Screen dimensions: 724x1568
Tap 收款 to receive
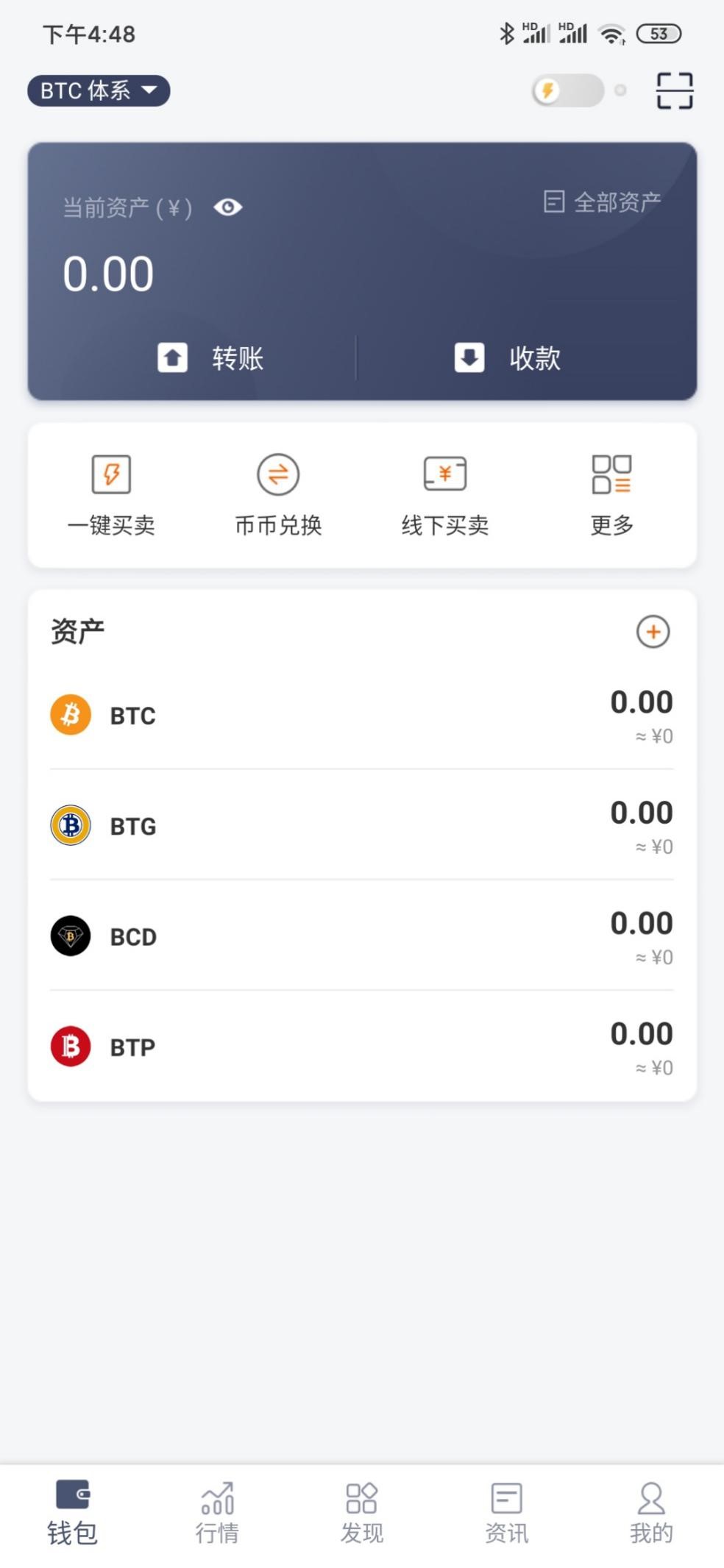(508, 358)
